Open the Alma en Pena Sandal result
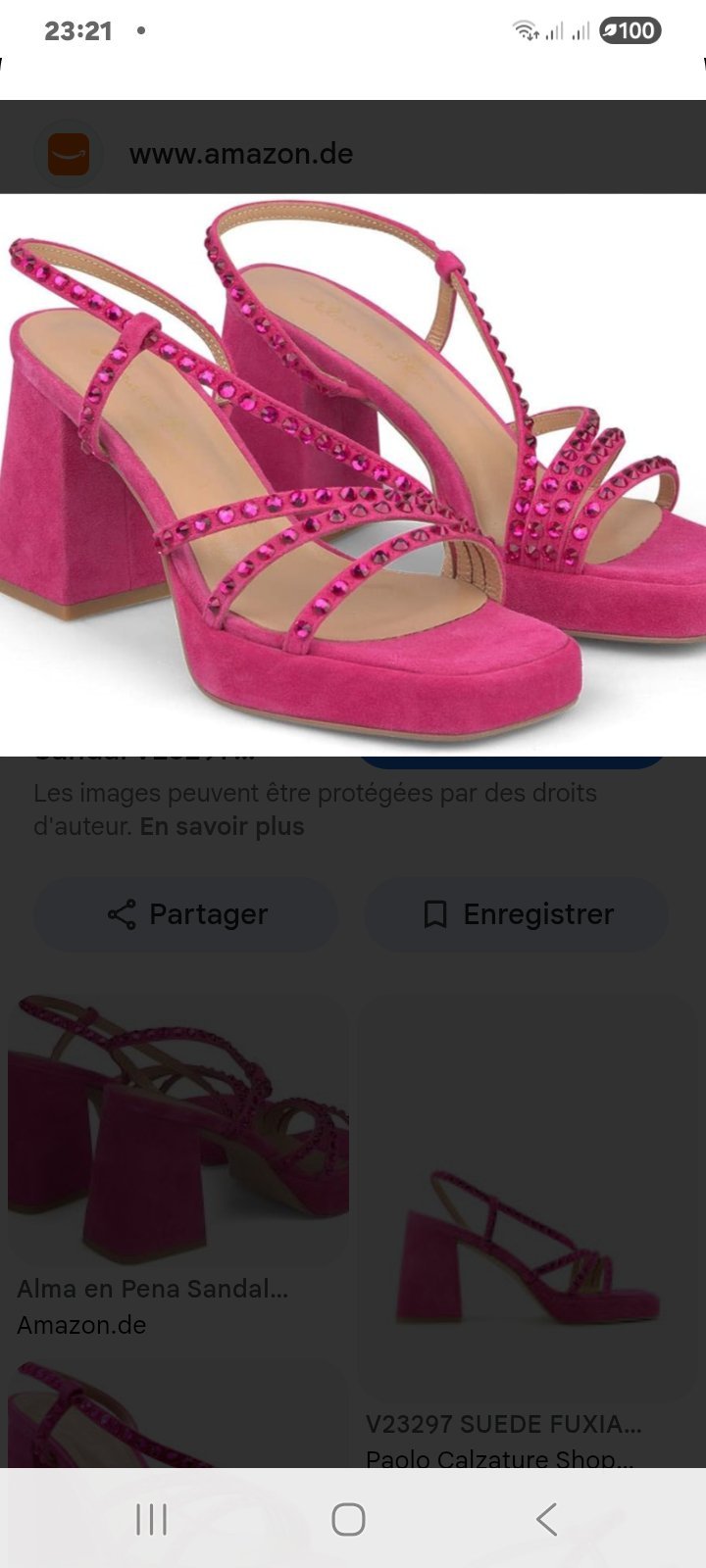 [x=178, y=1166]
